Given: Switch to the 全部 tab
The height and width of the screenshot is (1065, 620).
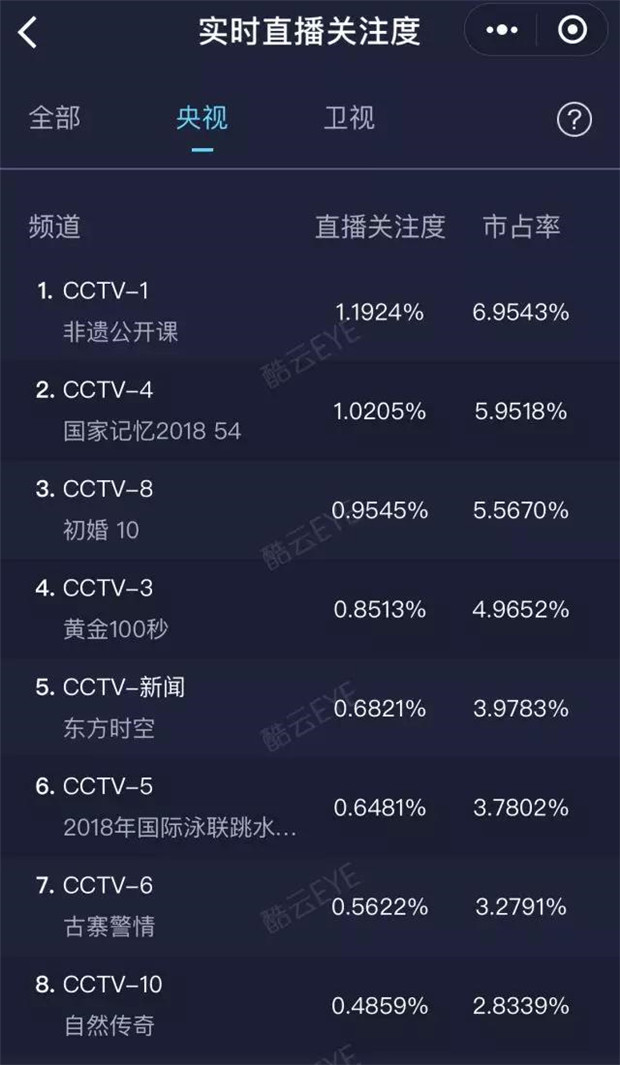Looking at the screenshot, I should pyautogui.click(x=55, y=119).
